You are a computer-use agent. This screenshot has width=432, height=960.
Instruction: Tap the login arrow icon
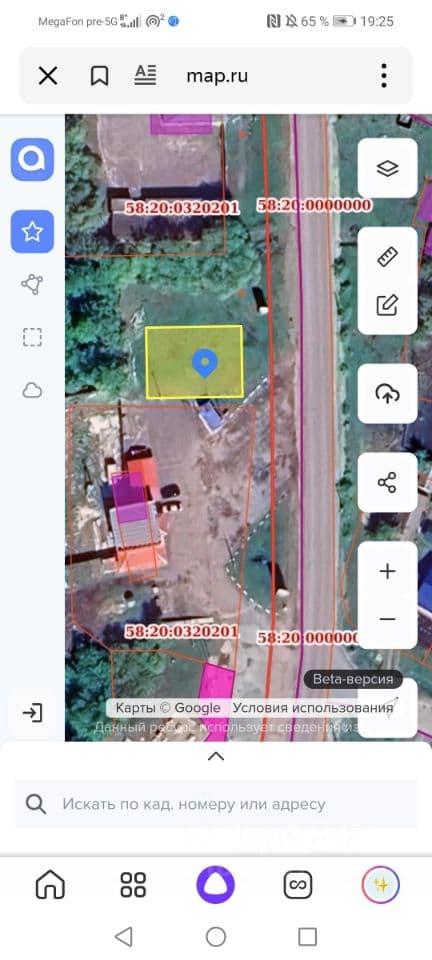(32, 713)
